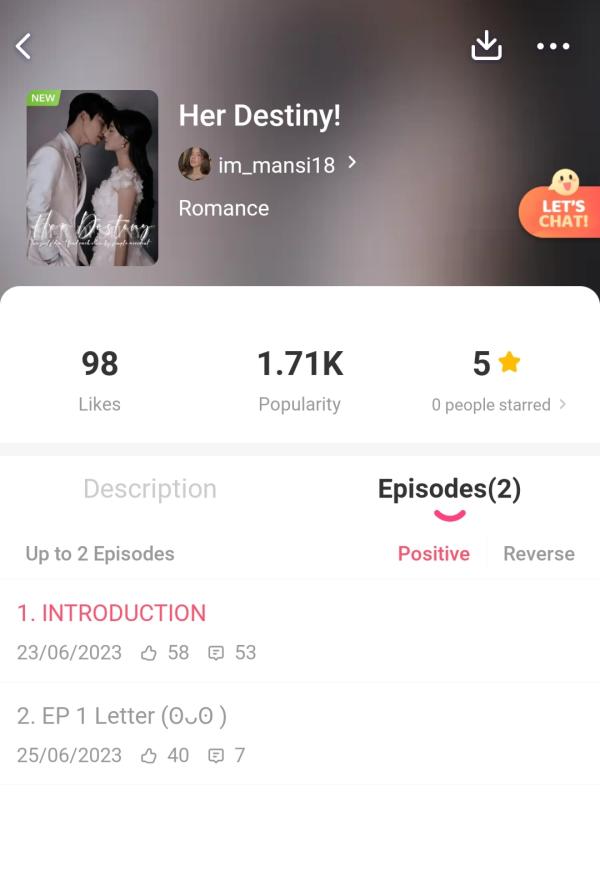The image size is (600, 891).
Task: Open the Her Destiny cover image
Action: [92, 178]
